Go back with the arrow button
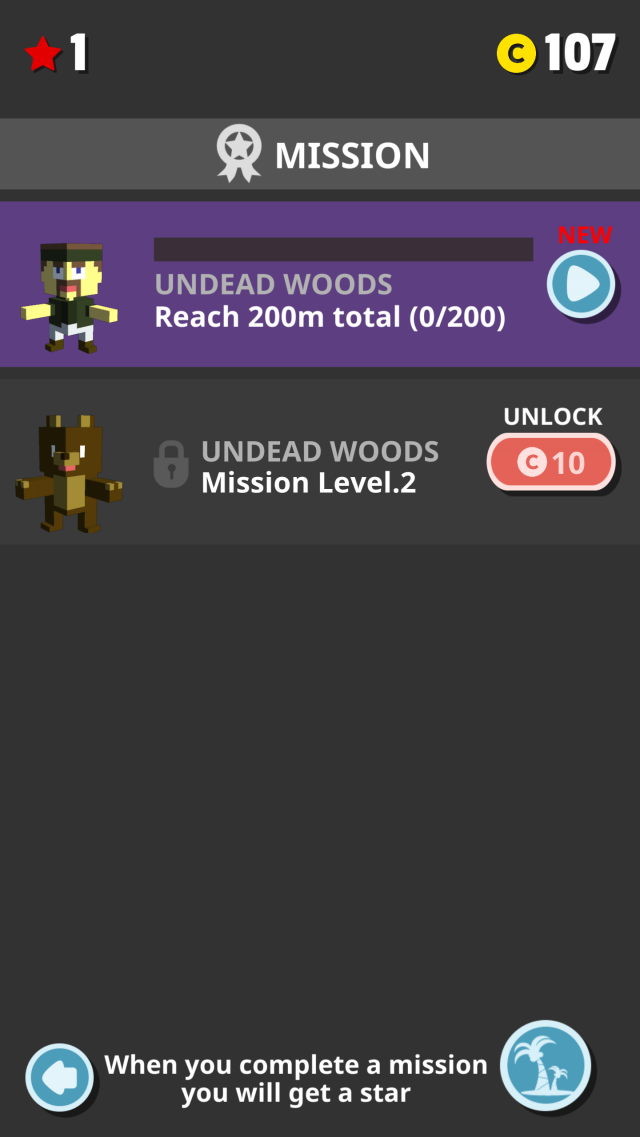The width and height of the screenshot is (640, 1137). tap(60, 1077)
